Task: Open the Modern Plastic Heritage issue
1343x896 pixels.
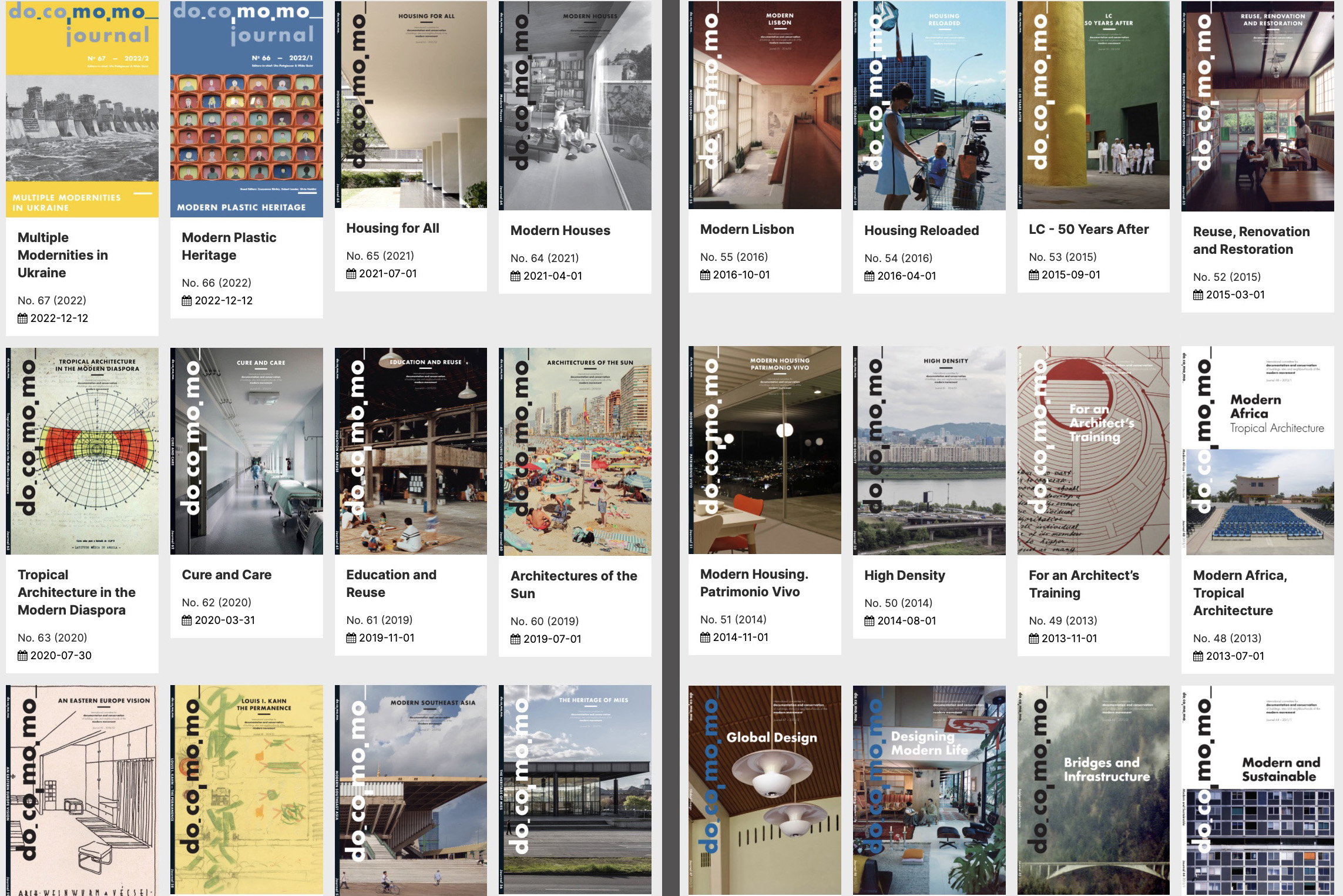Action: point(229,246)
